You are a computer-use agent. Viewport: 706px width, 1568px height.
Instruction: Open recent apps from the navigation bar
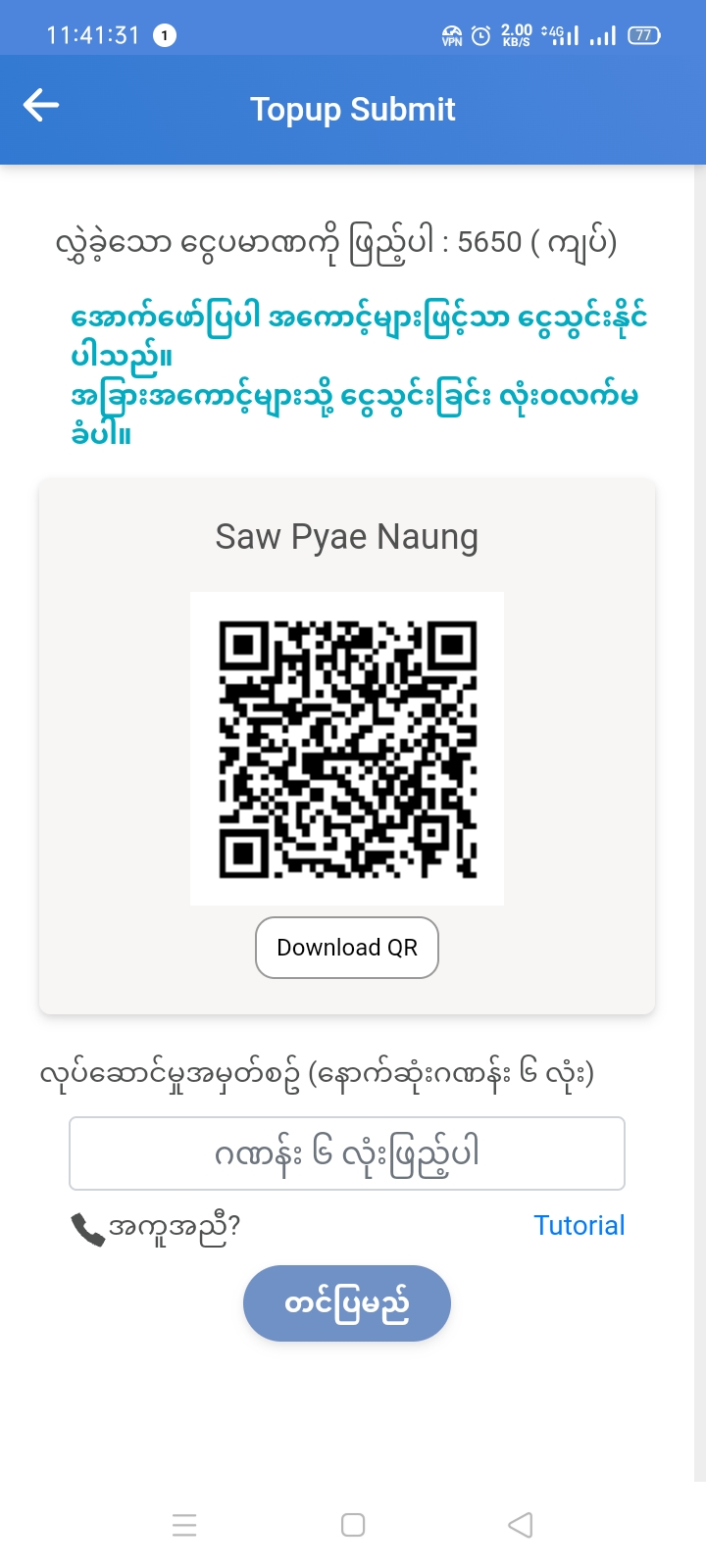point(184,1525)
